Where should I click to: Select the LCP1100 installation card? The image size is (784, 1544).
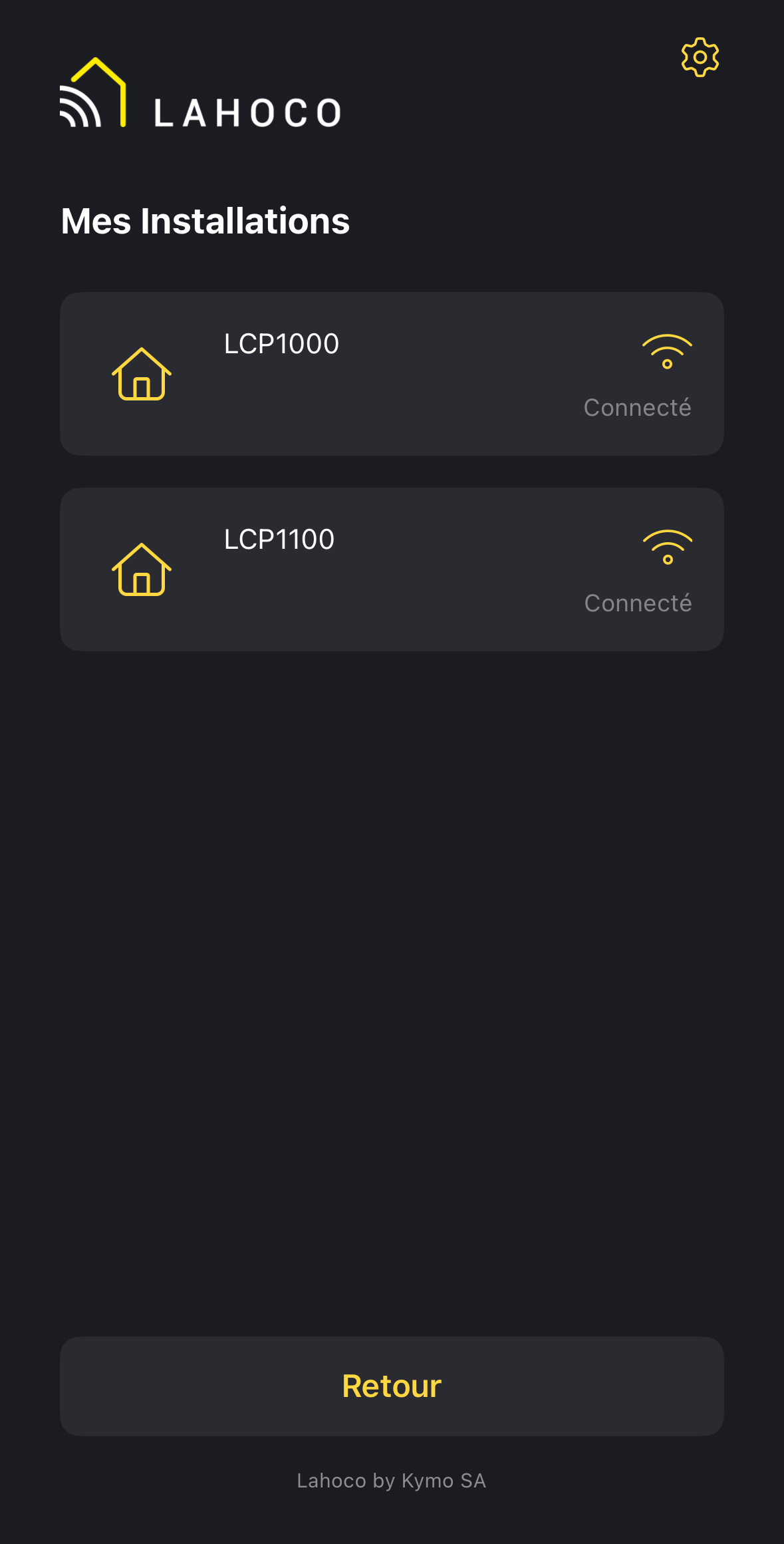coord(391,569)
